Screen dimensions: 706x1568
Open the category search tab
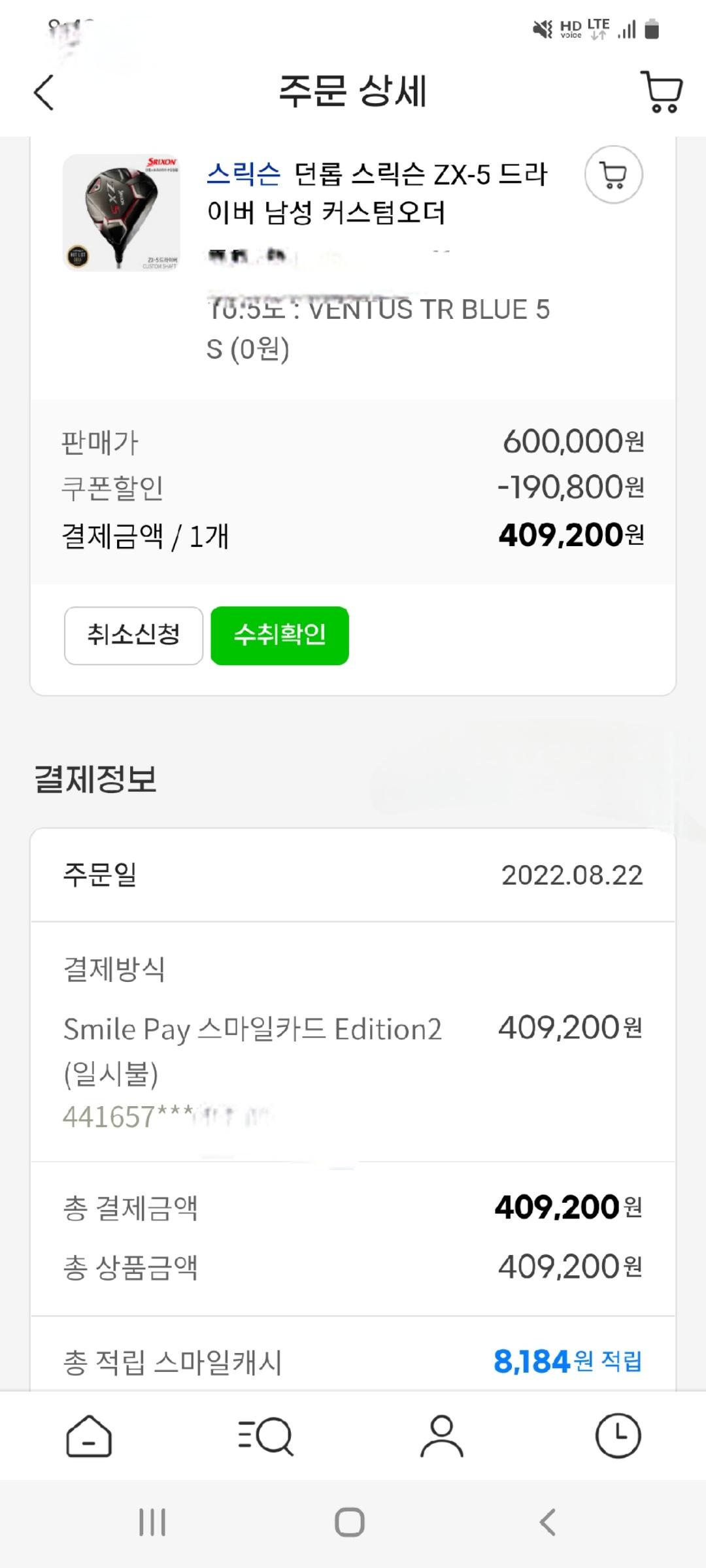(265, 1435)
